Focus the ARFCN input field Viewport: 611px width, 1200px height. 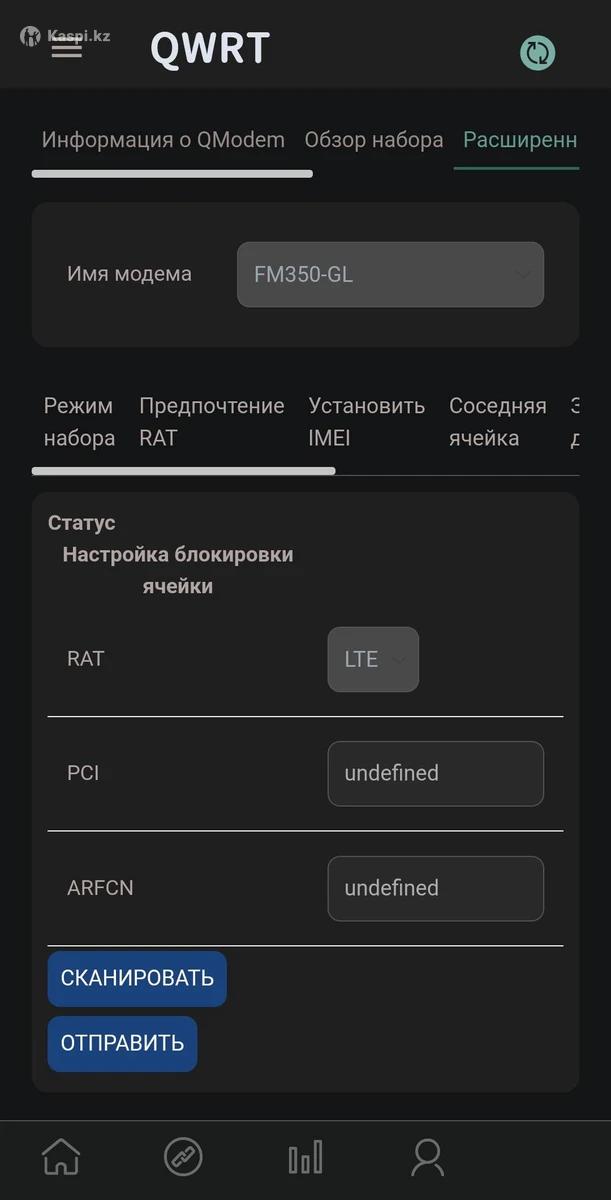pyautogui.click(x=435, y=888)
